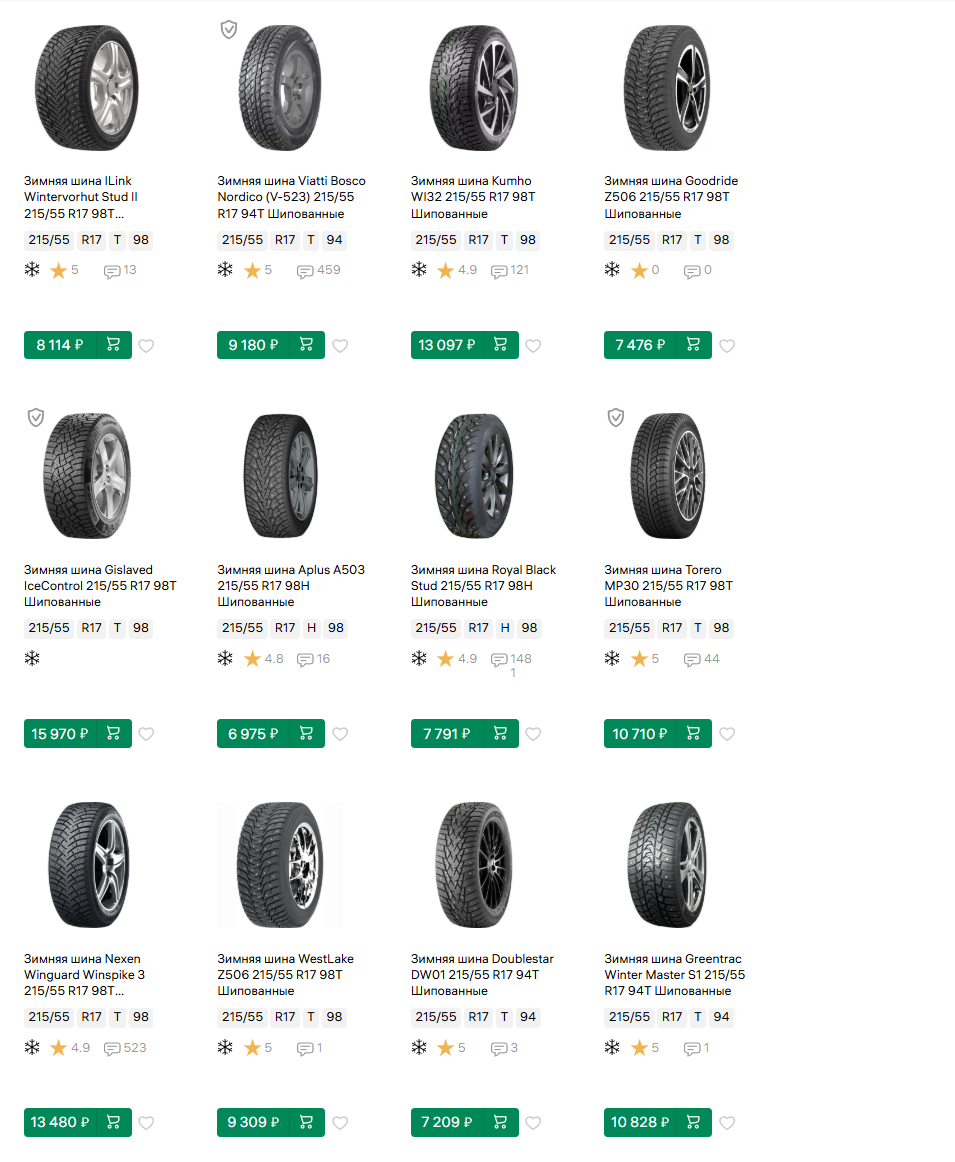Add ILink Wintervorhut Stud II tire to cart
Image resolution: width=955 pixels, height=1162 pixels.
pyautogui.click(x=112, y=345)
